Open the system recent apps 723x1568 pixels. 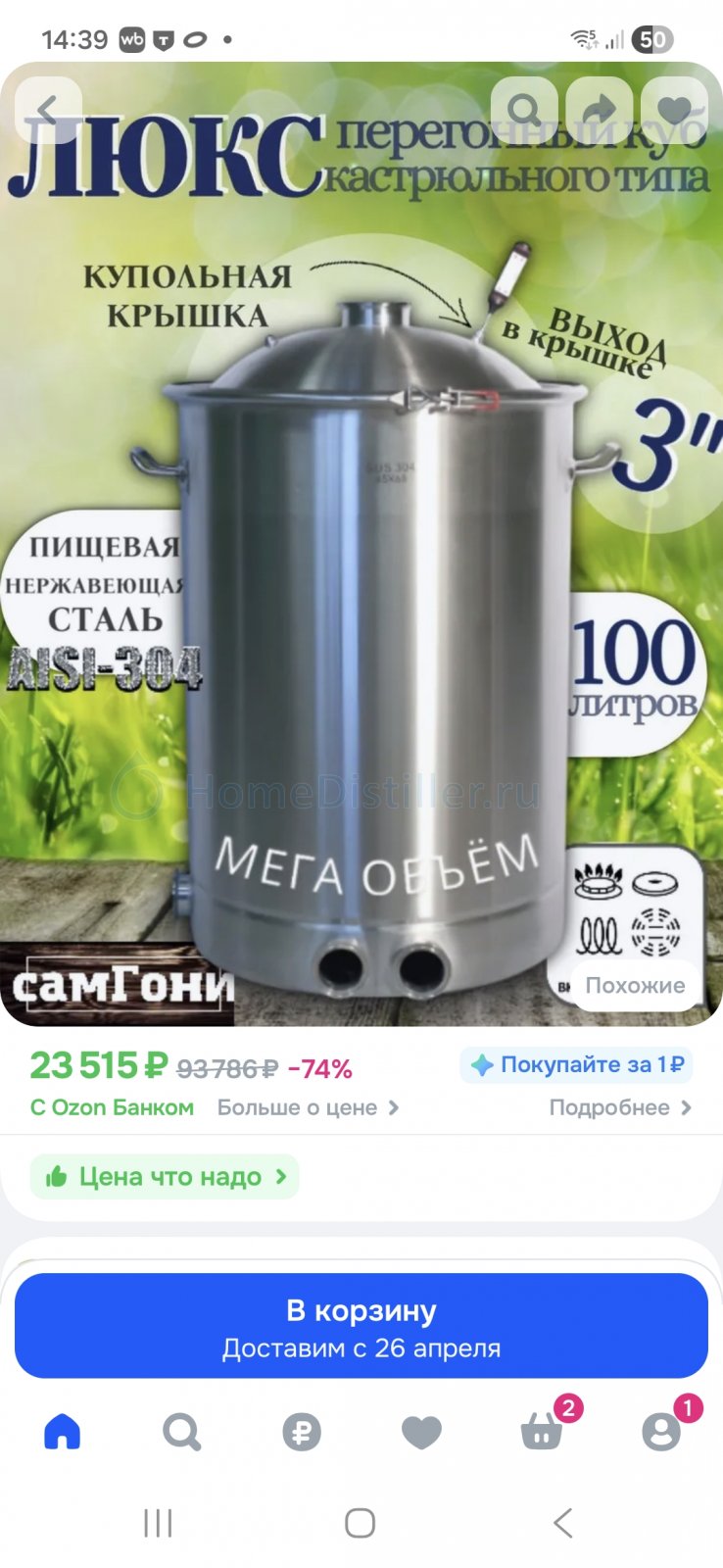(158, 1523)
